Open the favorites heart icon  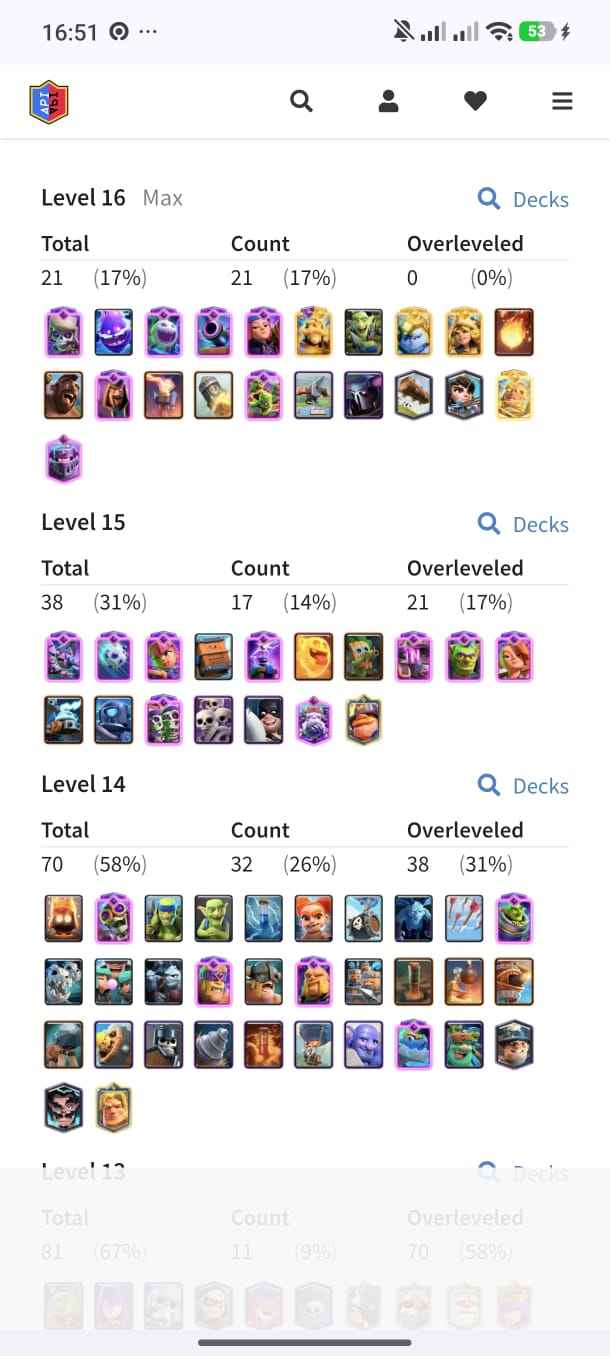pos(475,101)
